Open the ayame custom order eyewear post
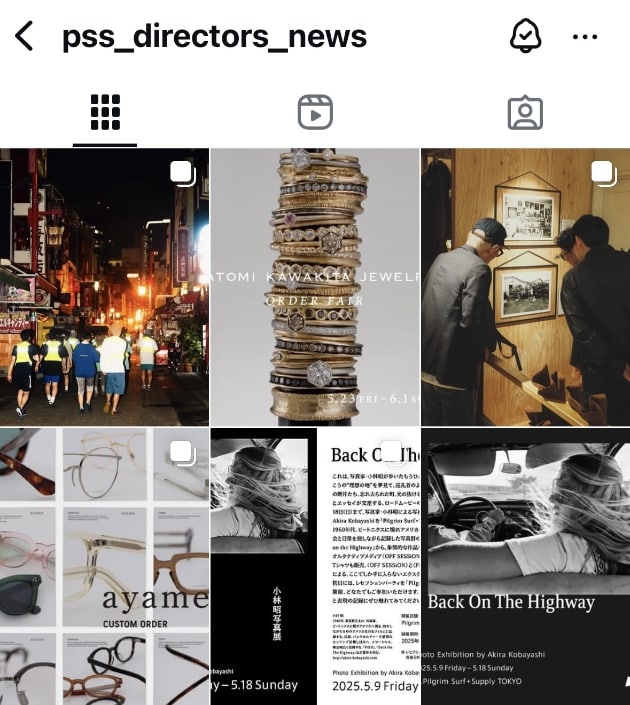 (104, 566)
